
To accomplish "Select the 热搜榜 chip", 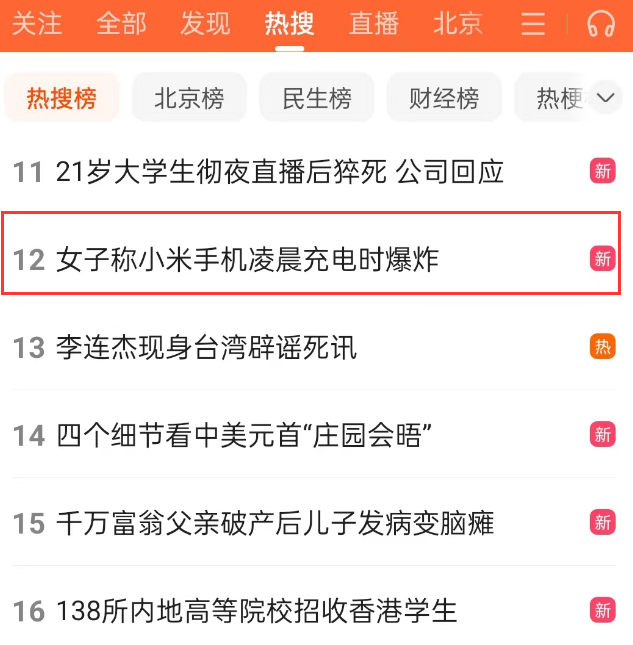I will 62,98.
